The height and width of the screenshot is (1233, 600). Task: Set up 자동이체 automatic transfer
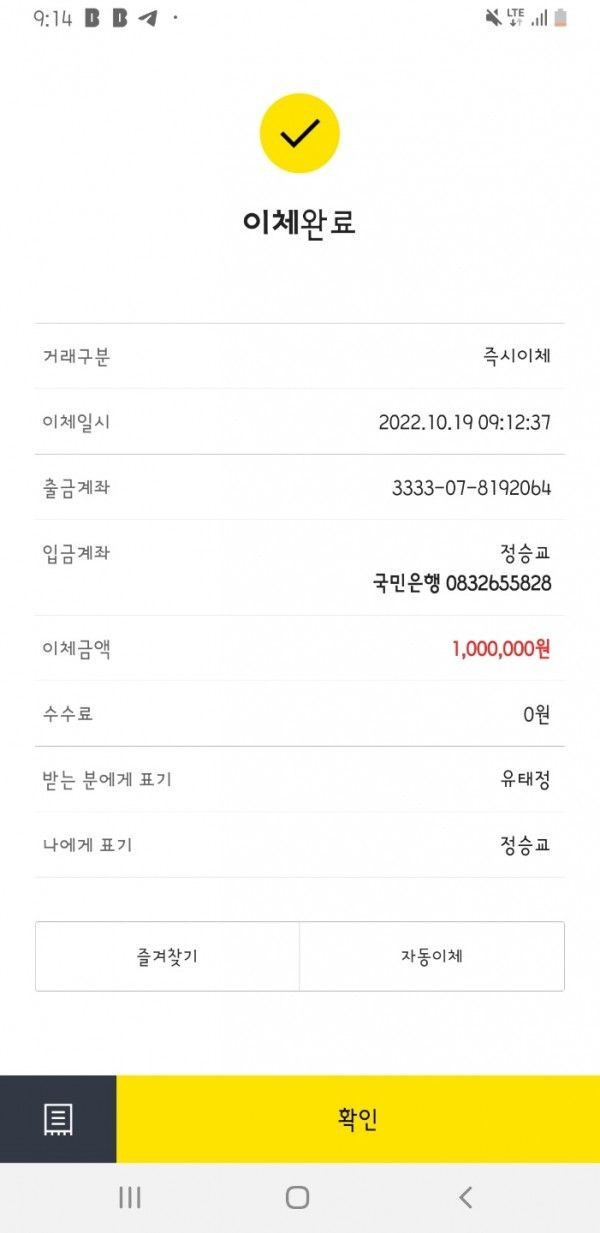coord(432,956)
